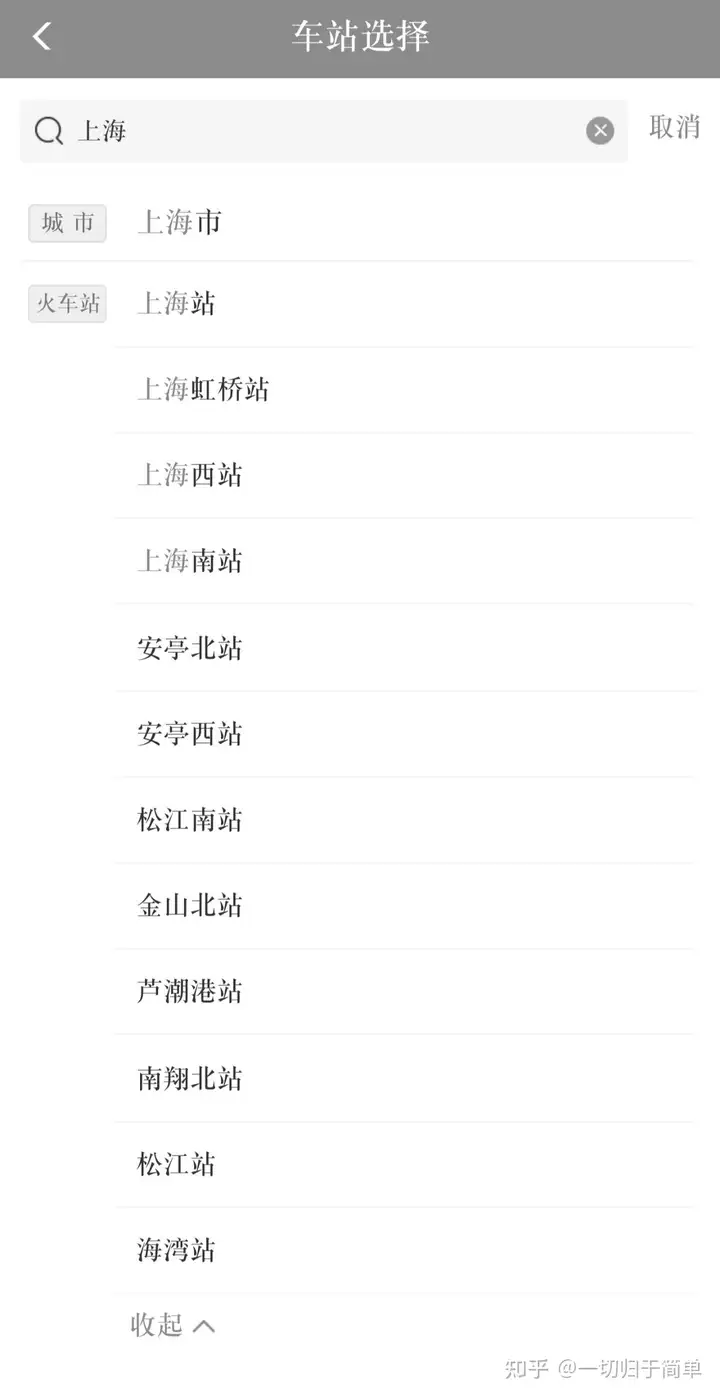
Task: Click the 城市 category label
Action: click(66, 223)
